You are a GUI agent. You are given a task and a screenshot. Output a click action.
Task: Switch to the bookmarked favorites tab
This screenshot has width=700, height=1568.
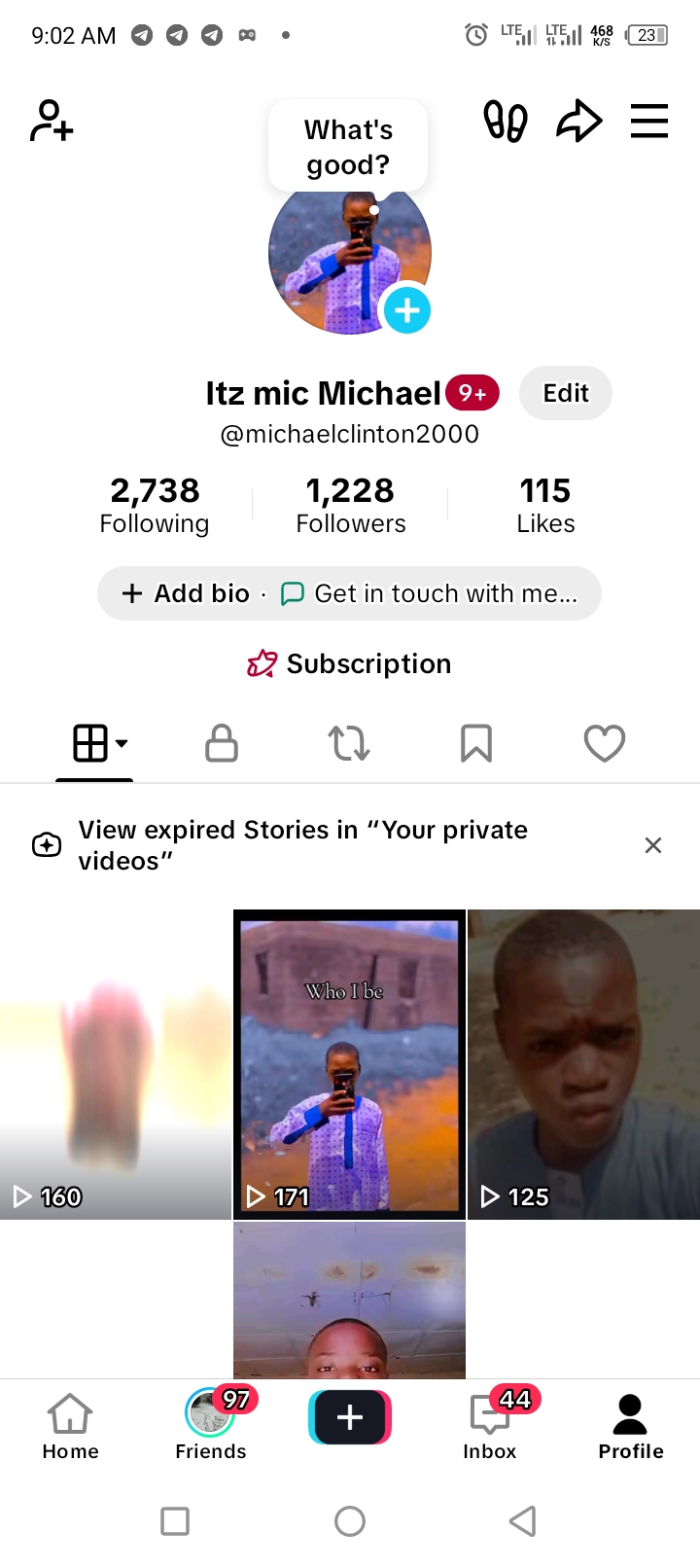pos(476,744)
